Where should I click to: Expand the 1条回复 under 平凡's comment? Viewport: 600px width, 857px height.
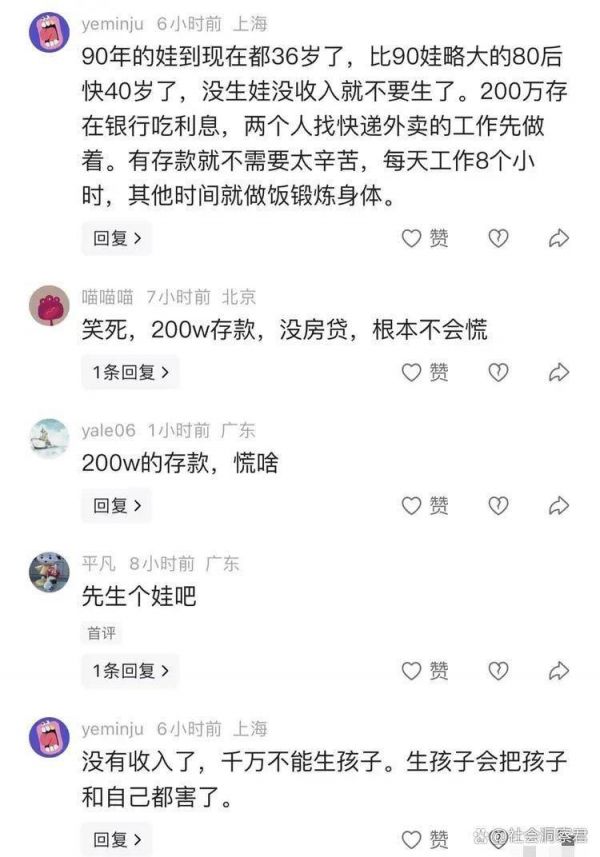pyautogui.click(x=130, y=670)
